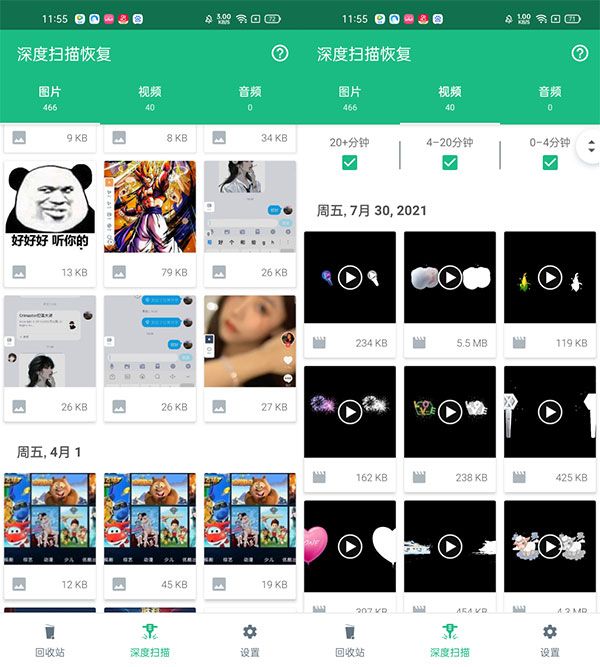Image resolution: width=600 pixels, height=667 pixels.
Task: Open the 19 KB cartoon screenshot image
Action: coord(250,518)
